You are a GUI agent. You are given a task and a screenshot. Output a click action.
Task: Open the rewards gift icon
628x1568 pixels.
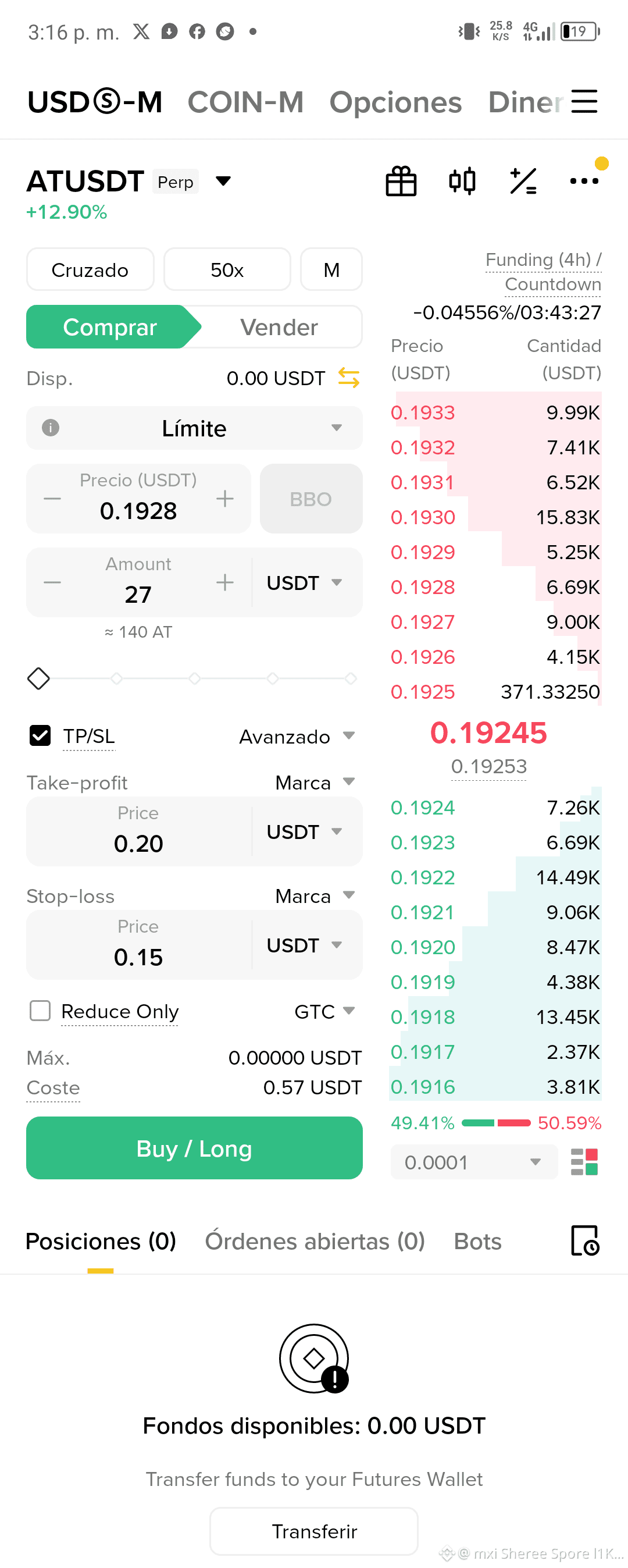coord(401,181)
